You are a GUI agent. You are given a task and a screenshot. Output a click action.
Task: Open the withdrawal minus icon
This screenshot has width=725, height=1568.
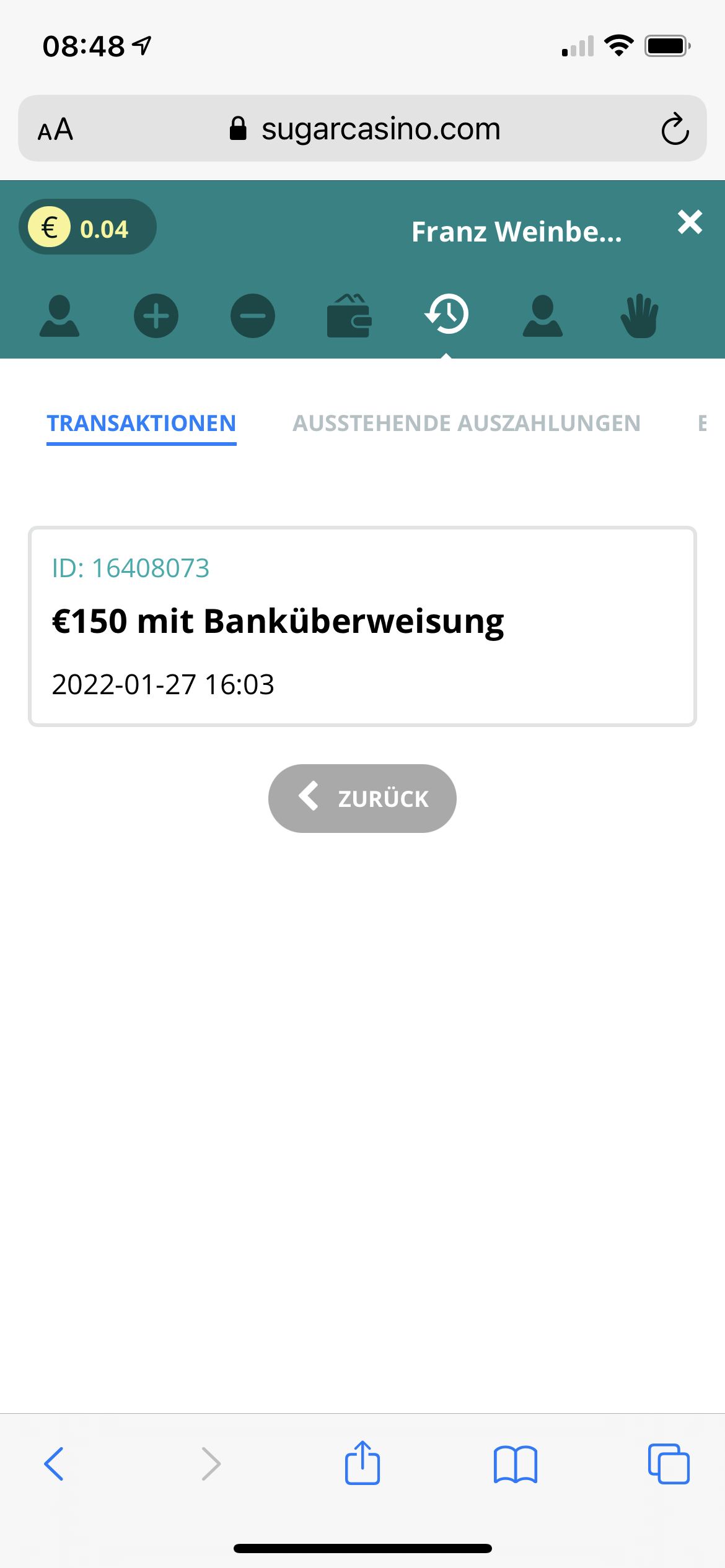pyautogui.click(x=253, y=316)
